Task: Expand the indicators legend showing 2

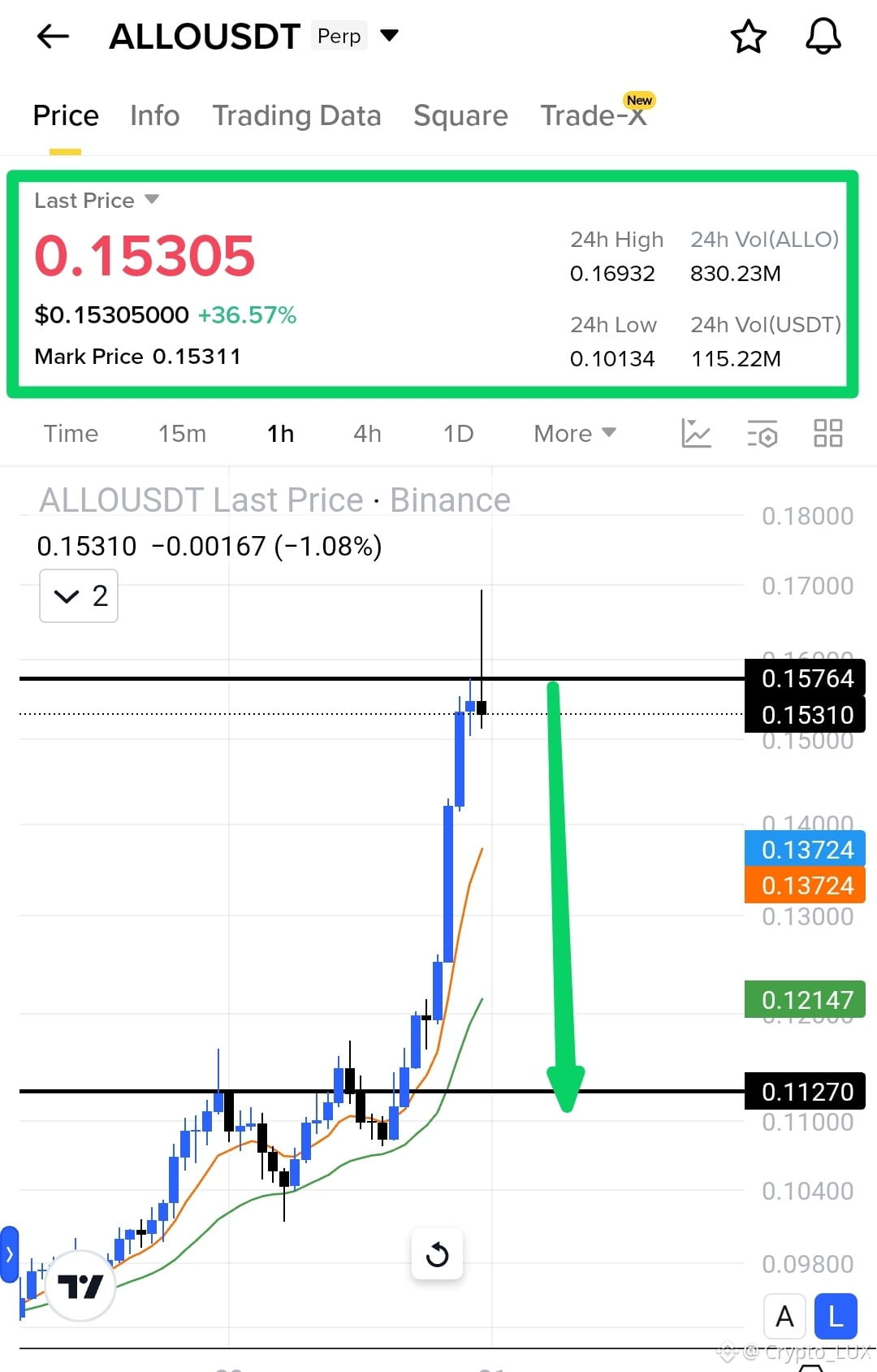Action: click(79, 596)
